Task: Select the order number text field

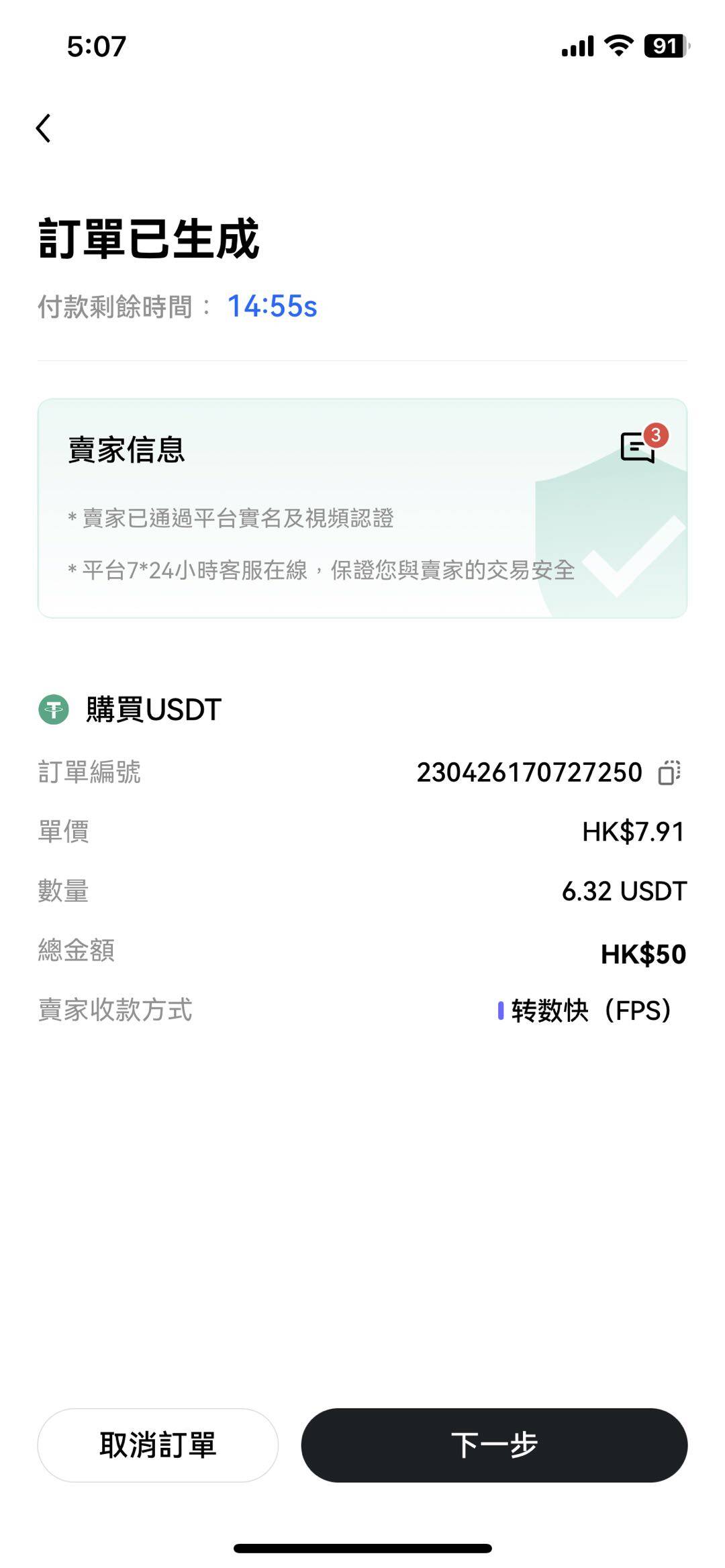Action: tap(530, 772)
